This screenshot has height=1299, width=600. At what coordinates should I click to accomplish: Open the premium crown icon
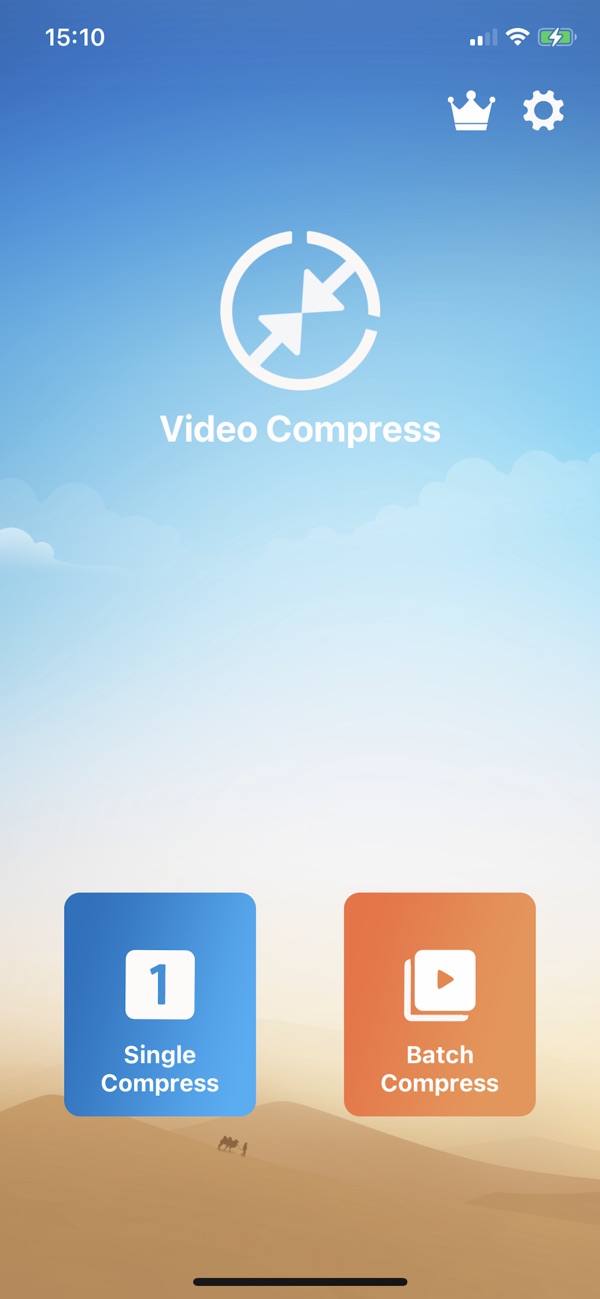point(471,111)
